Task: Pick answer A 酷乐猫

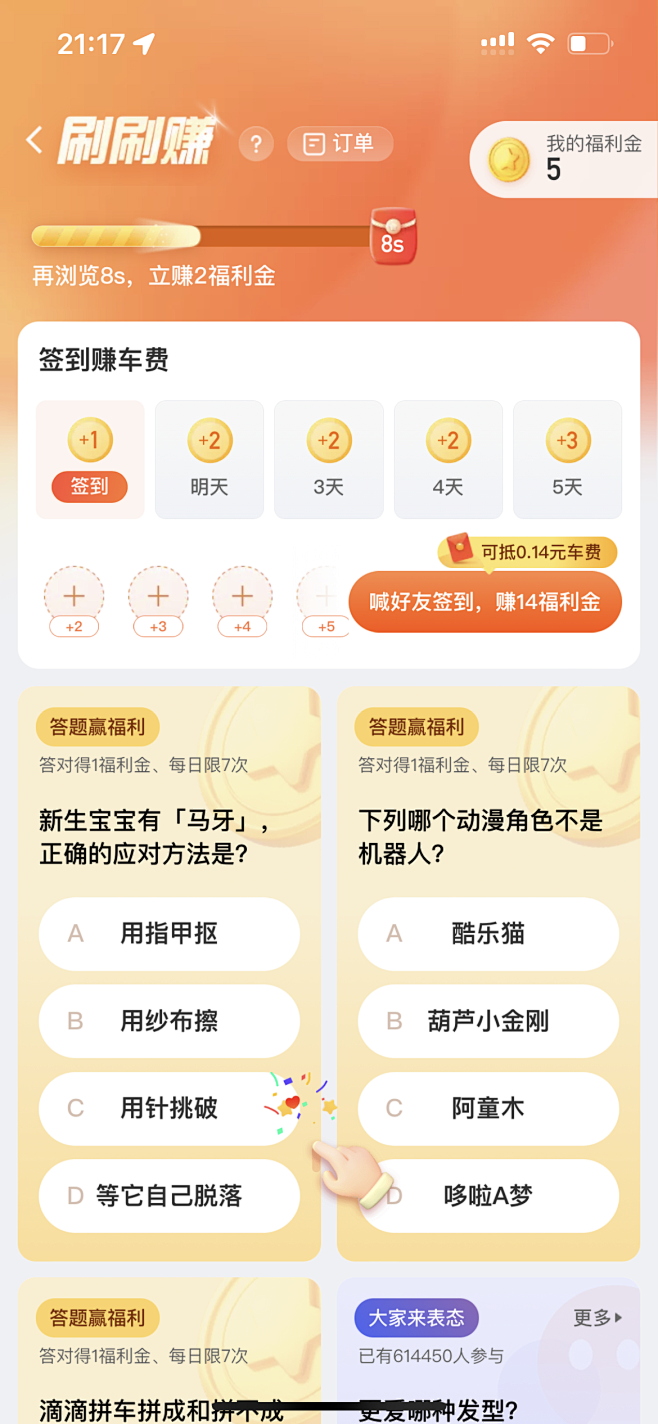Action: click(488, 934)
